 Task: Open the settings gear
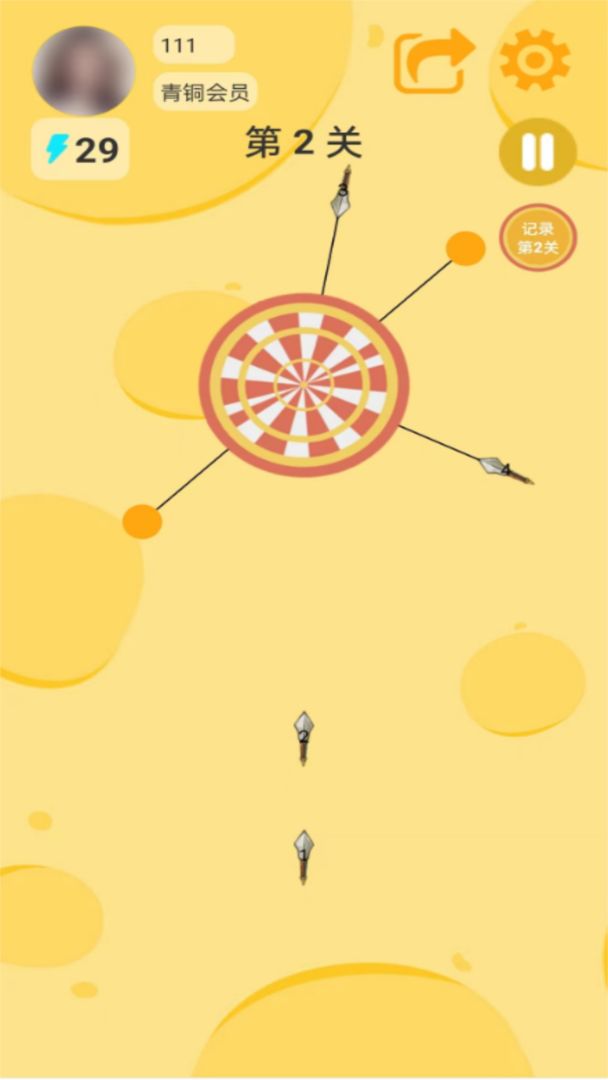535,60
